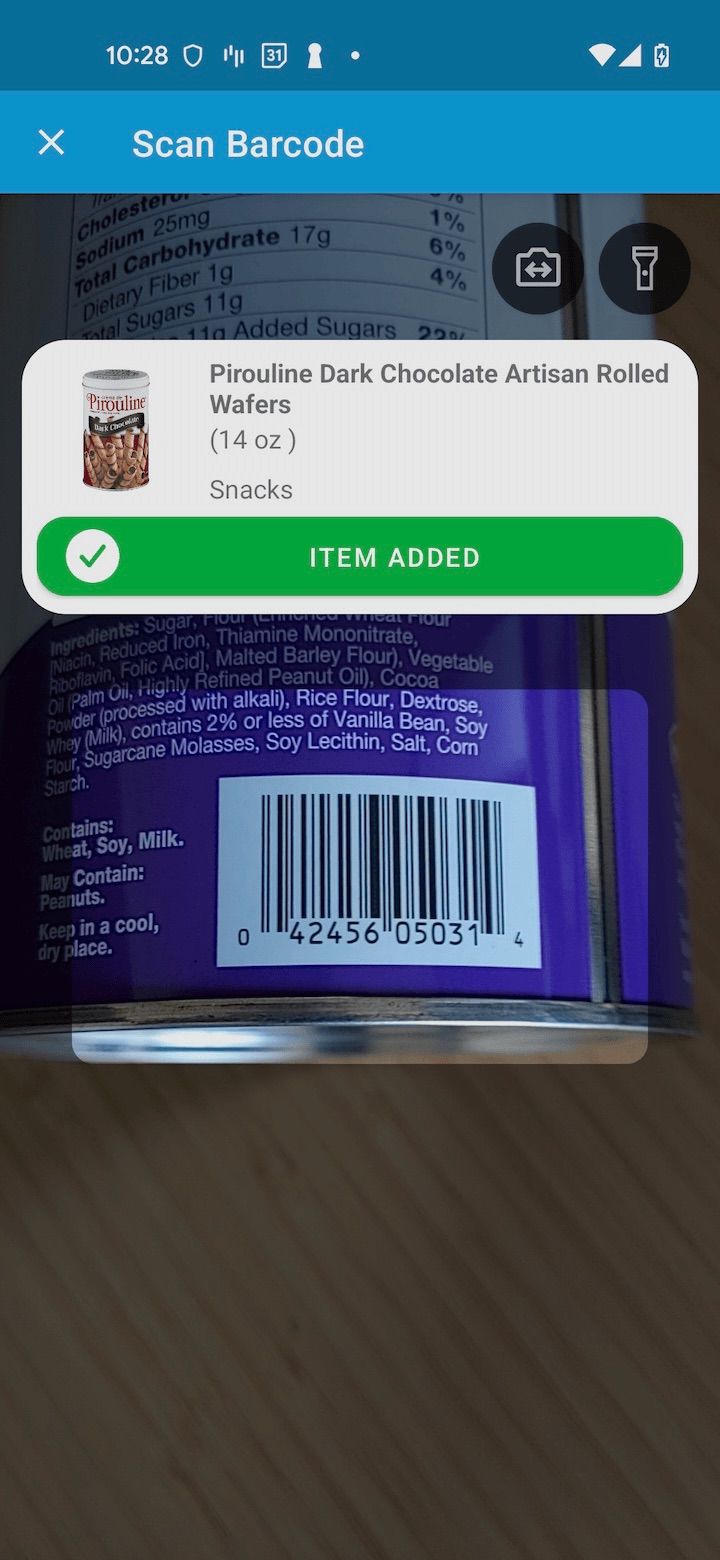Turn on the flashlight
The image size is (720, 1560).
tap(644, 268)
